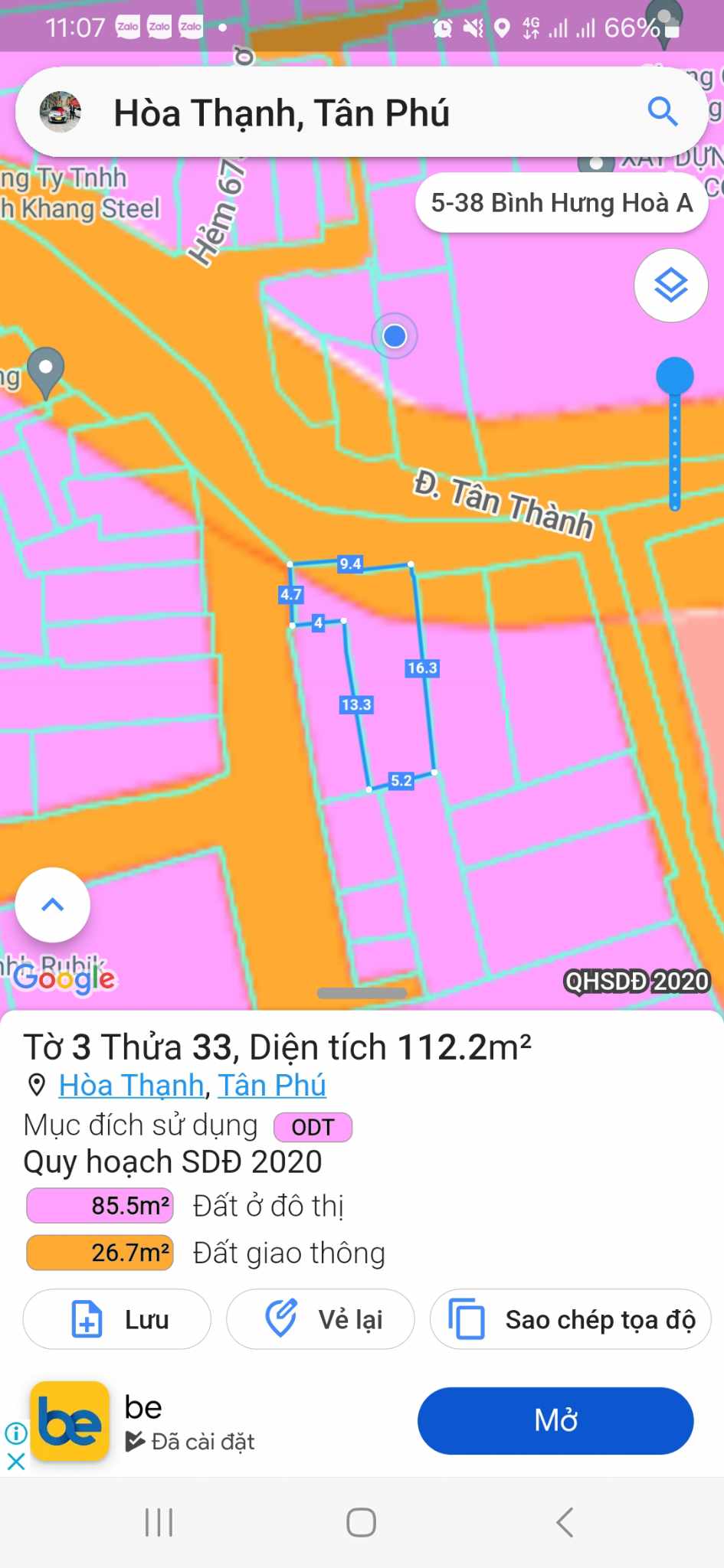
Task: Select the blue current-location dot
Action: pos(394,335)
